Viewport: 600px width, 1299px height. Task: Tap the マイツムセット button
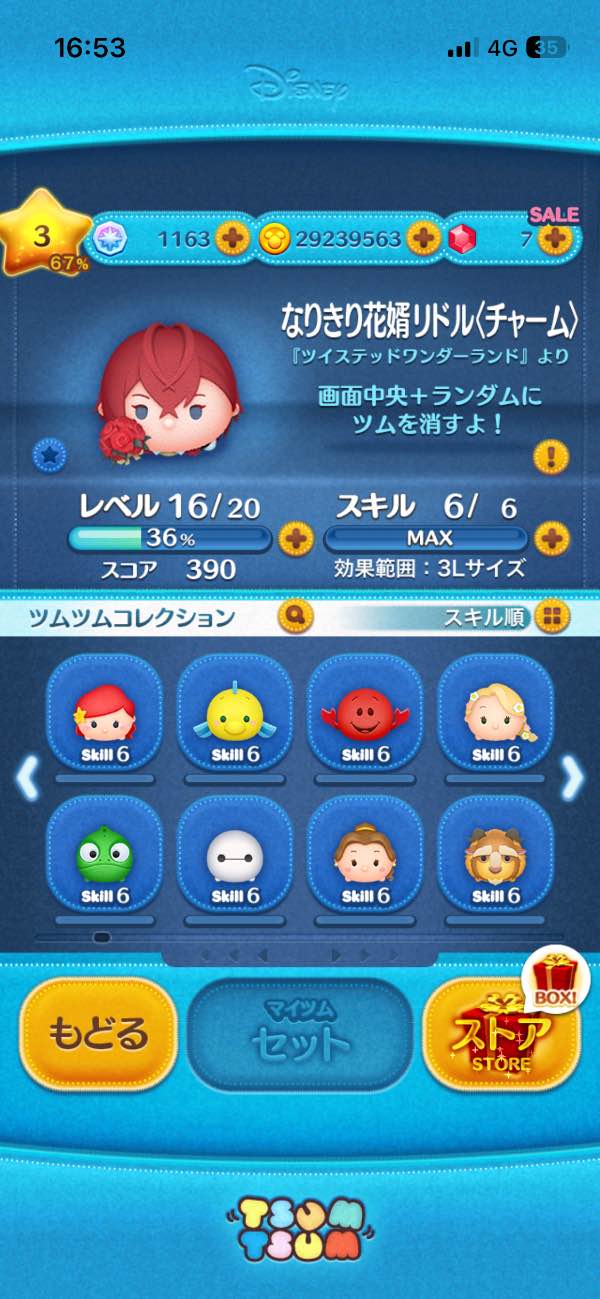pyautogui.click(x=300, y=1034)
